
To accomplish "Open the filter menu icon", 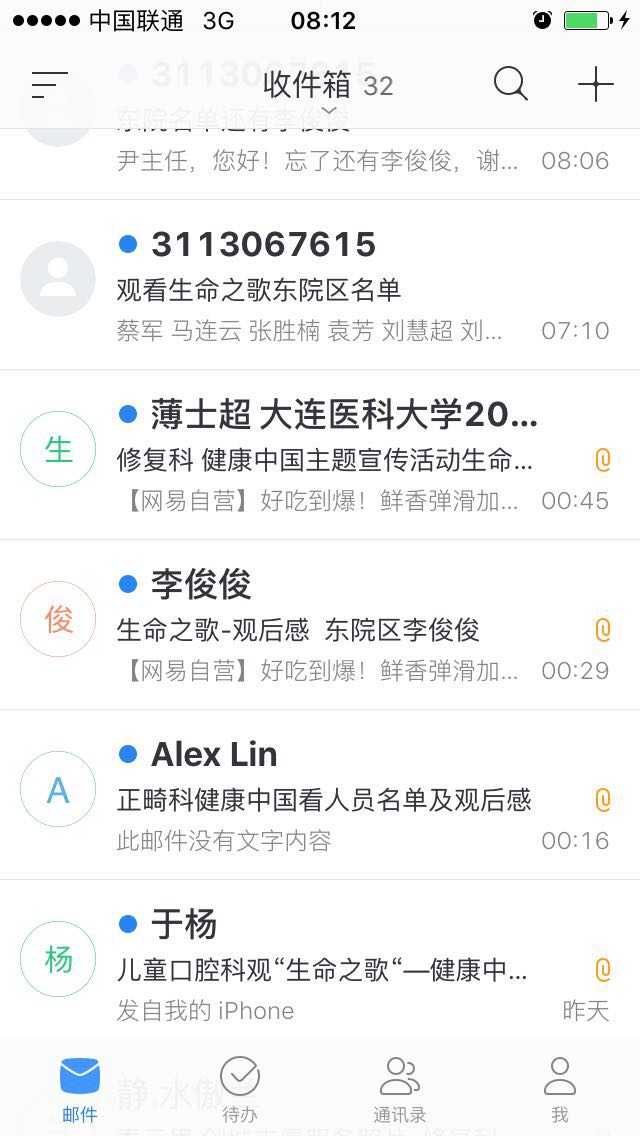I will click(49, 85).
